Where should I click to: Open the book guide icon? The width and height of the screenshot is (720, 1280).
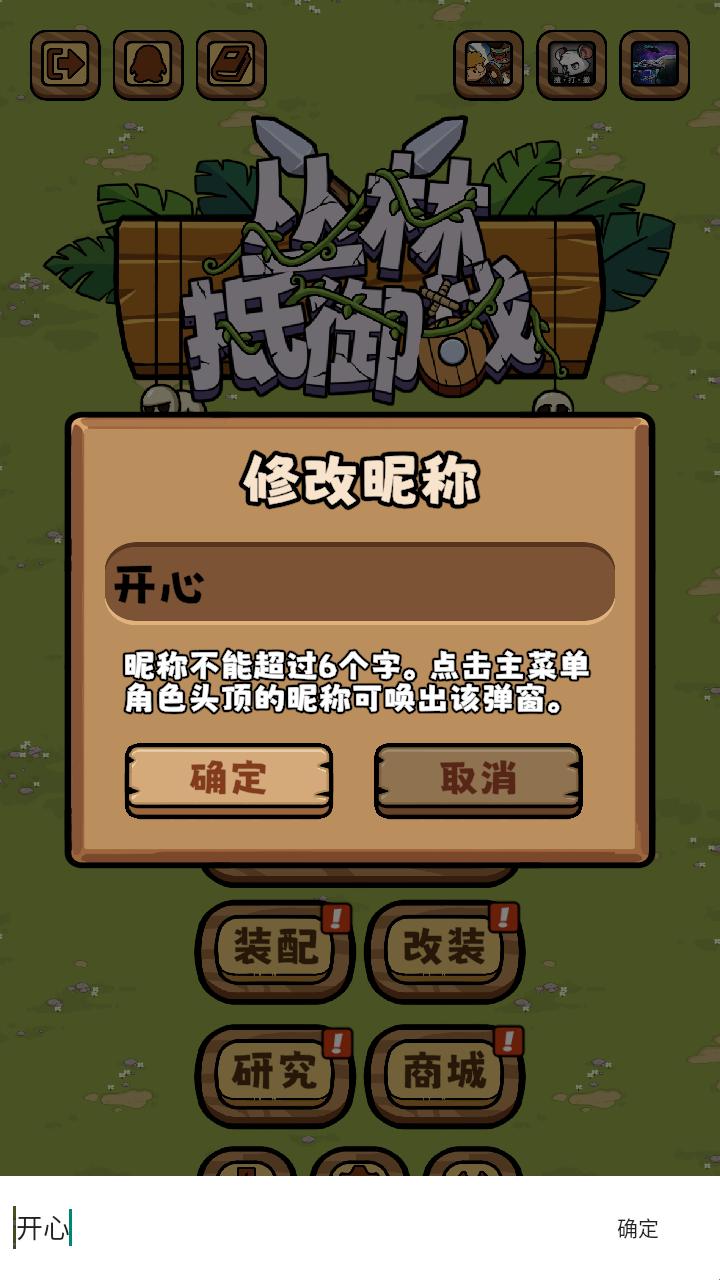point(231,65)
